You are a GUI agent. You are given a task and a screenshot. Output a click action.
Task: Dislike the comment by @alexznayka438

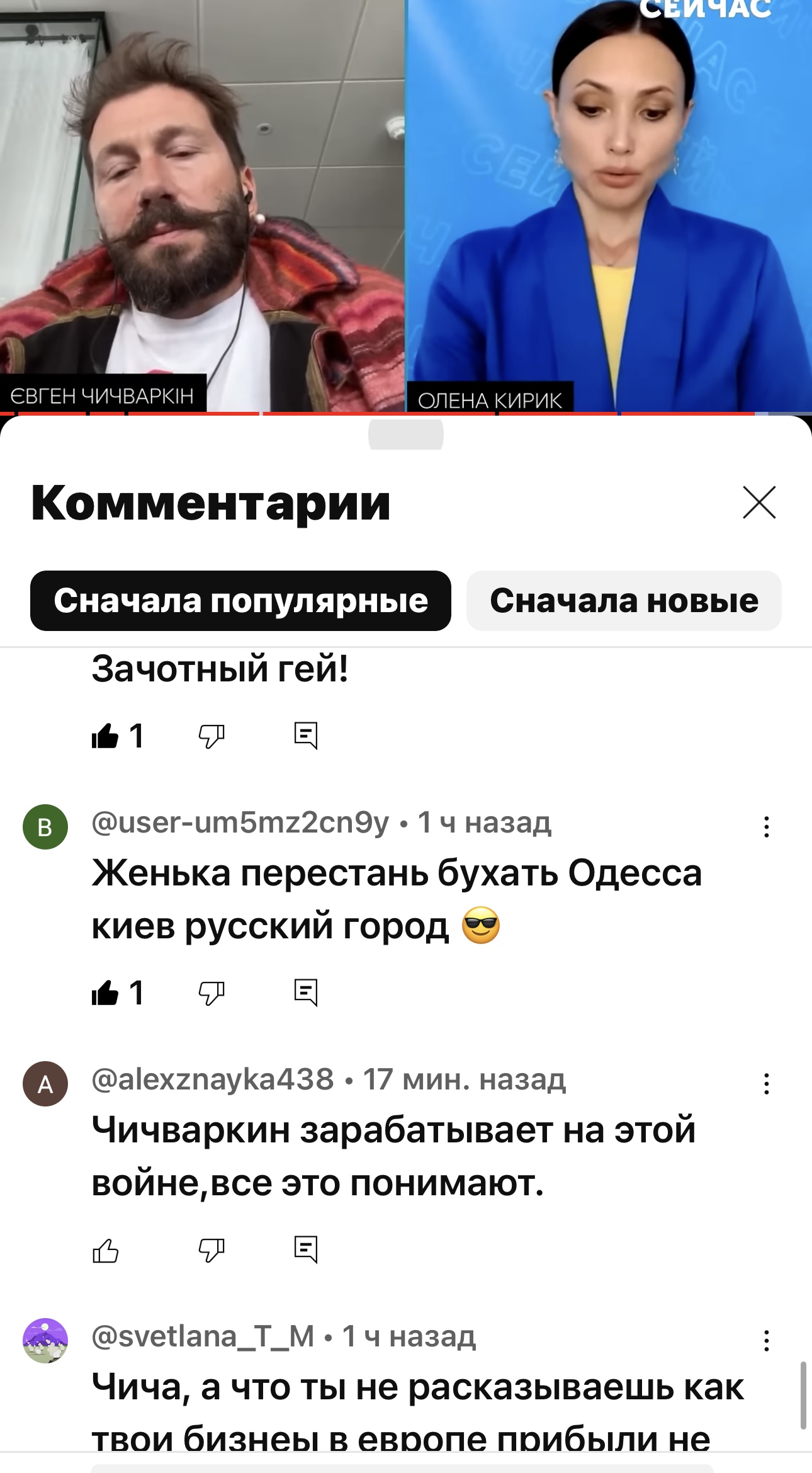click(211, 1250)
